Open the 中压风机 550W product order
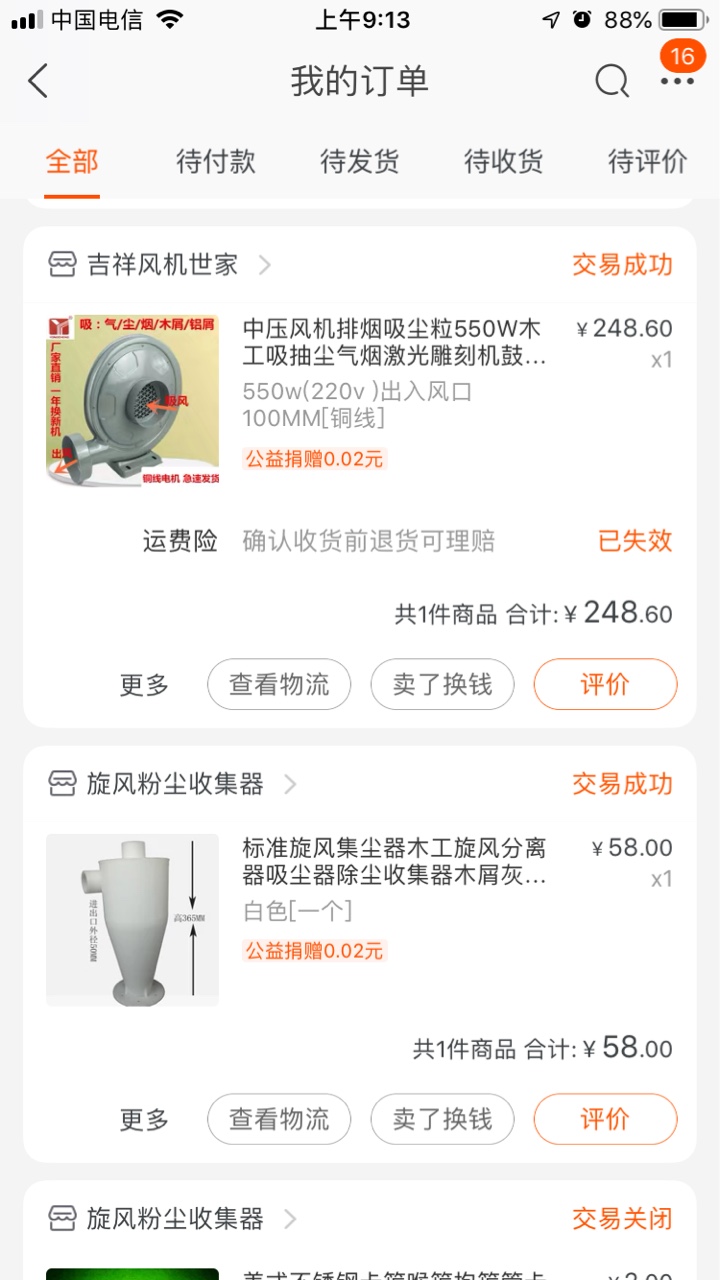 pyautogui.click(x=360, y=400)
